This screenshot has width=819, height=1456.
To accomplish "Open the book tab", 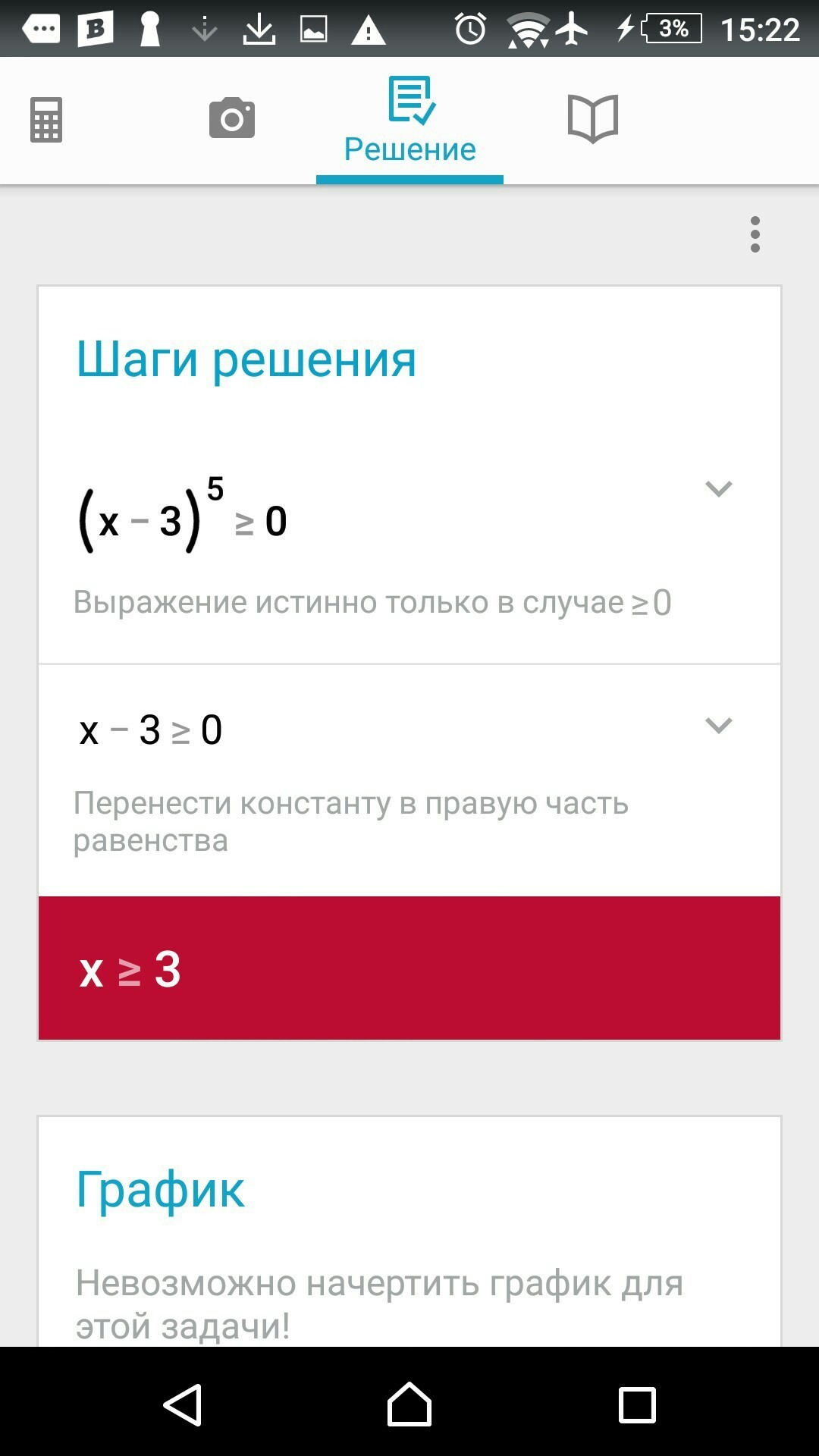I will click(x=593, y=118).
